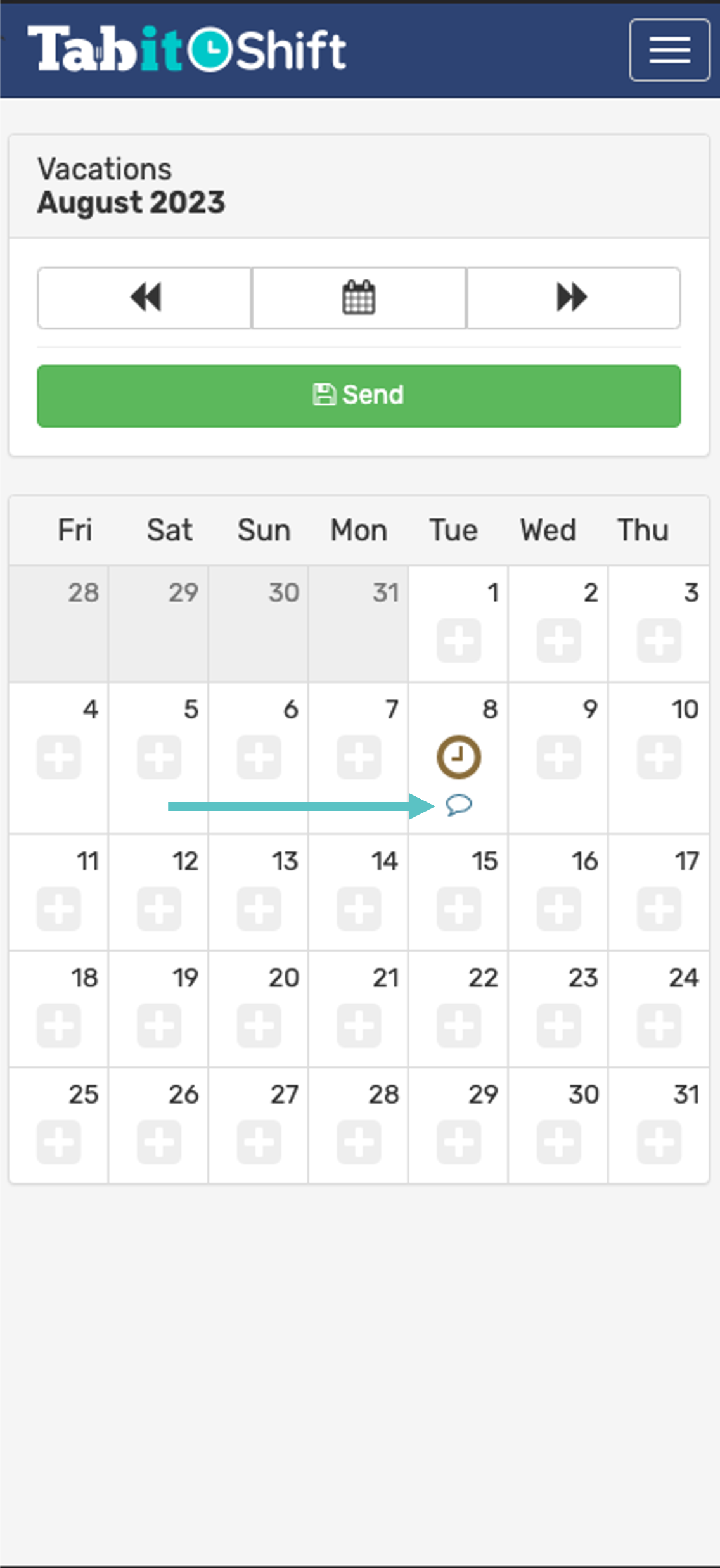
Task: Select the Thu column header
Action: pos(642,530)
